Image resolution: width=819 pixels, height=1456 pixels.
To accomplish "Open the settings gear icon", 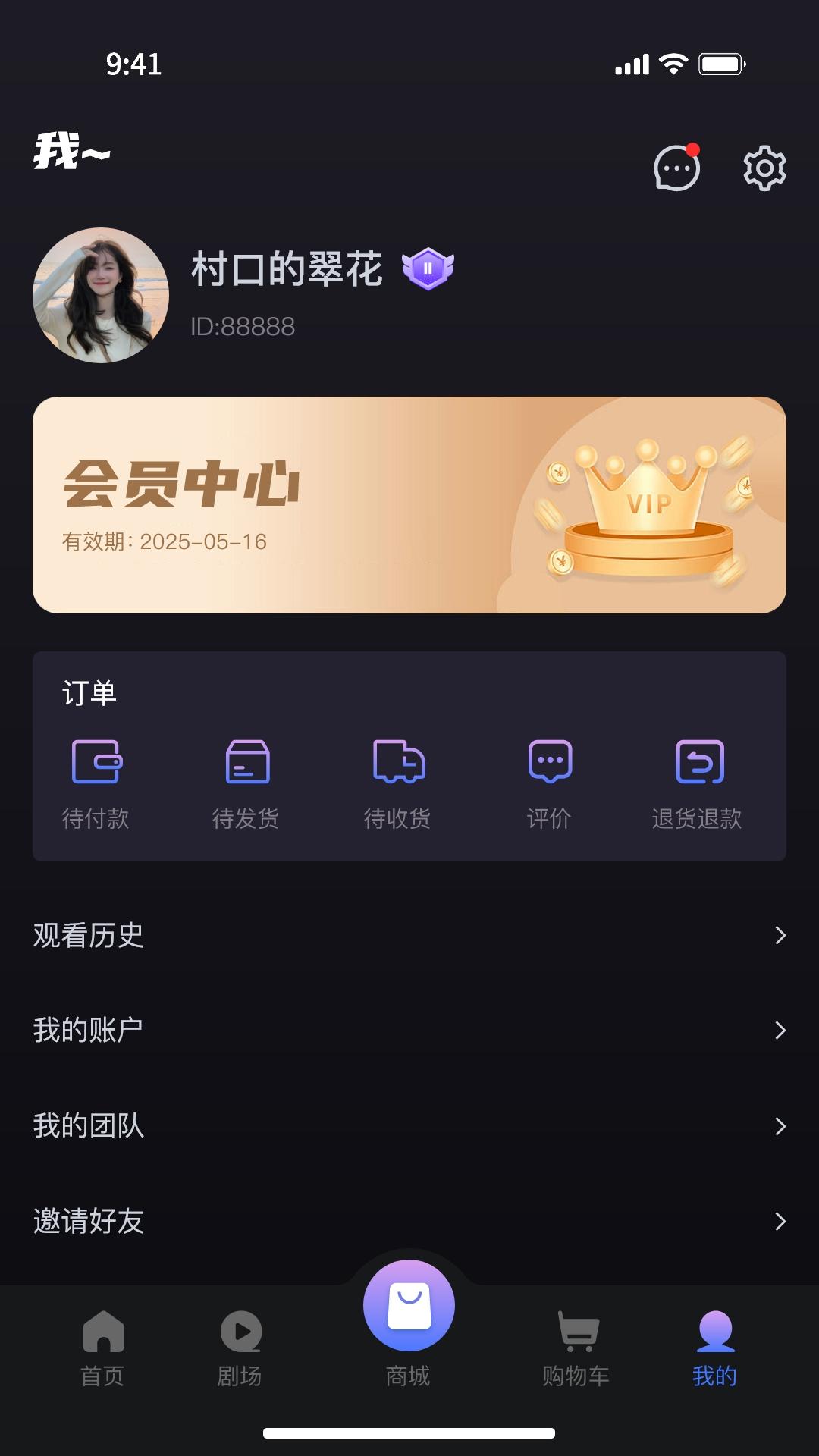I will point(764,168).
